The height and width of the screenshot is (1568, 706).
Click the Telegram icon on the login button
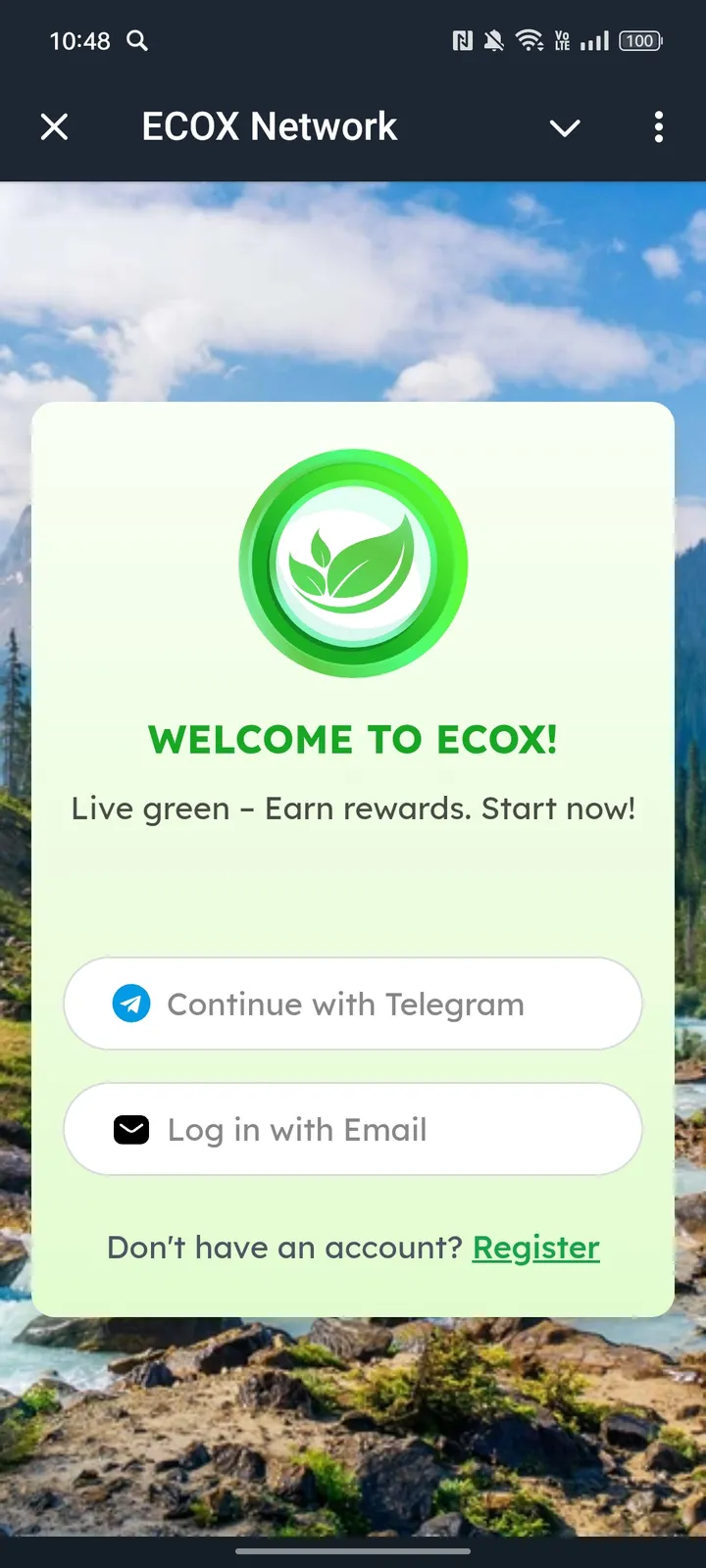pos(132,1004)
